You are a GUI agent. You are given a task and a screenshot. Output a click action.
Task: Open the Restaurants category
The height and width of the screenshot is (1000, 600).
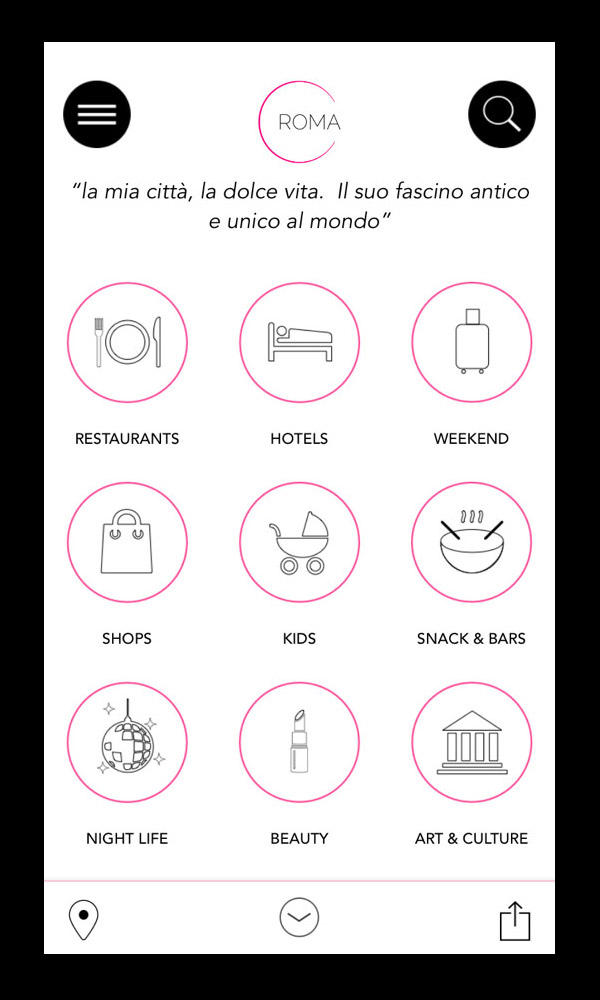pyautogui.click(x=127, y=342)
